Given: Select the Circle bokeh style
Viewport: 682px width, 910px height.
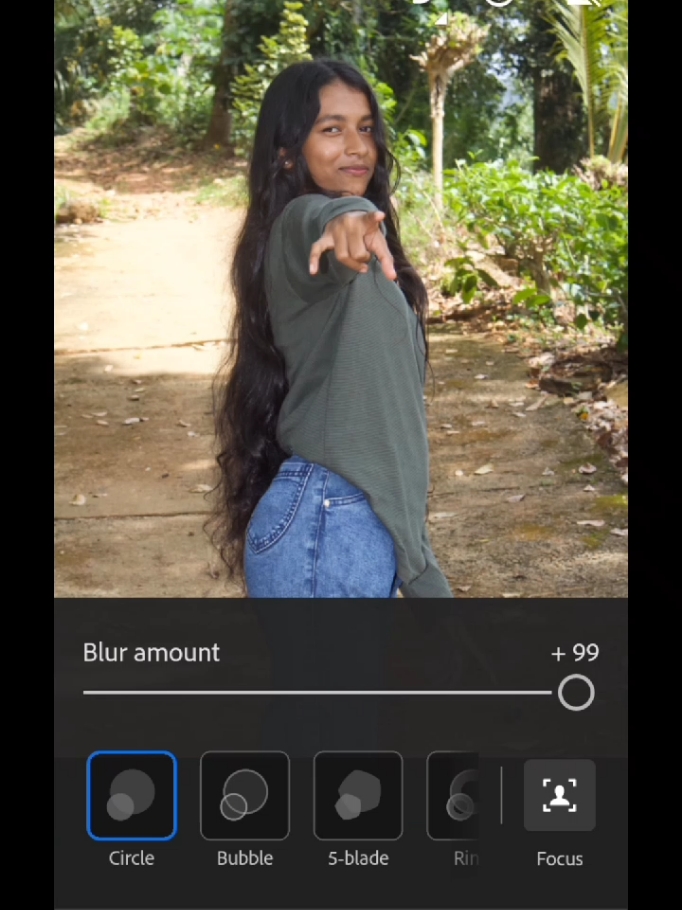Looking at the screenshot, I should pyautogui.click(x=132, y=795).
